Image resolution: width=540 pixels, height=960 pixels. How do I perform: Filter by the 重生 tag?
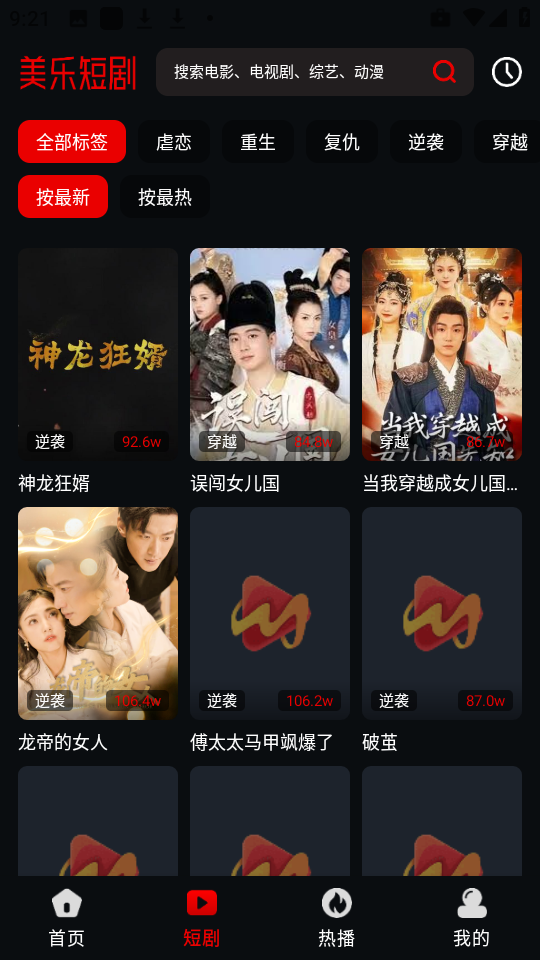(x=258, y=141)
